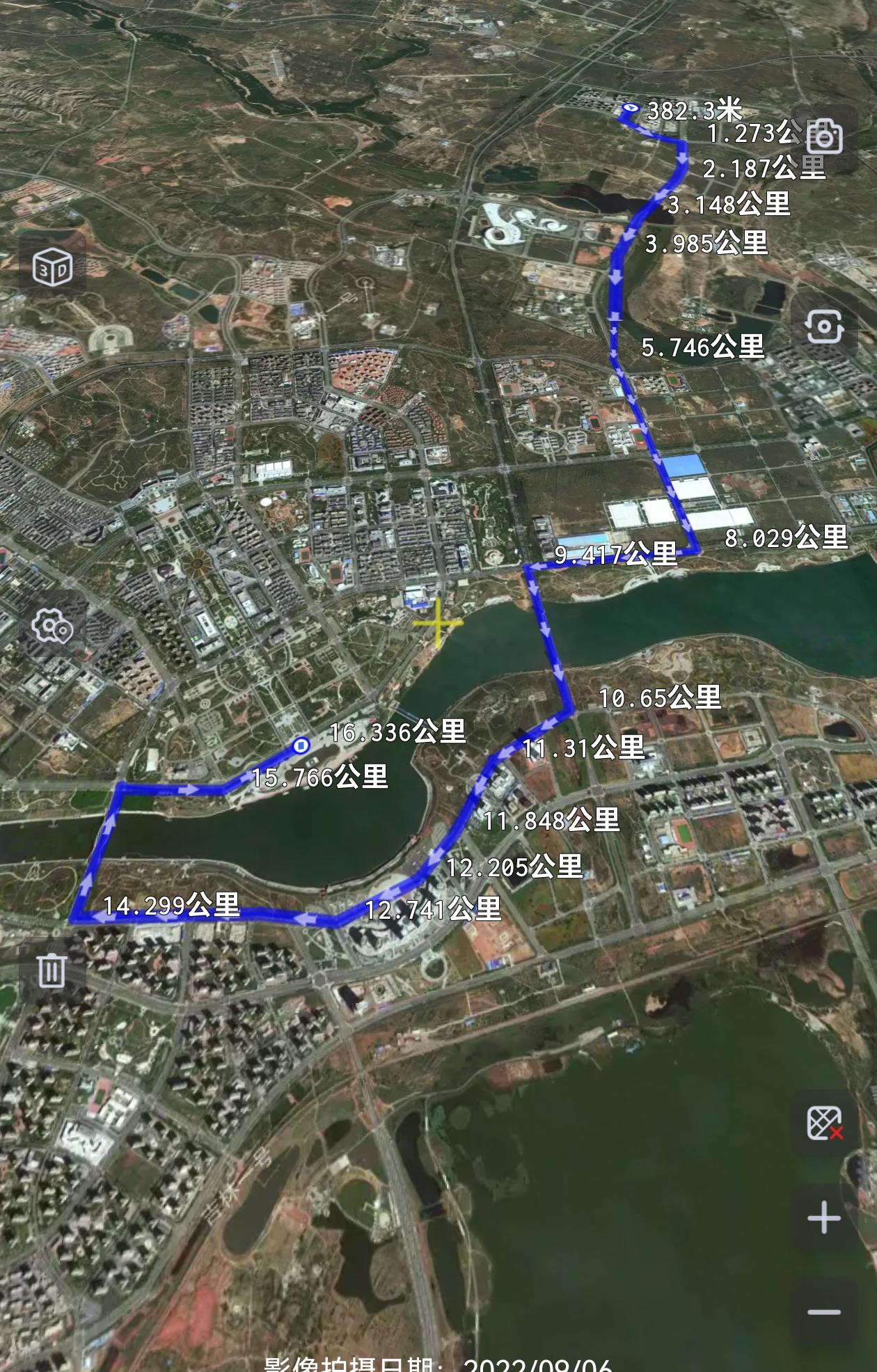This screenshot has height=1372, width=877.
Task: Delete the measured route with the trash icon
Action: 52,970
